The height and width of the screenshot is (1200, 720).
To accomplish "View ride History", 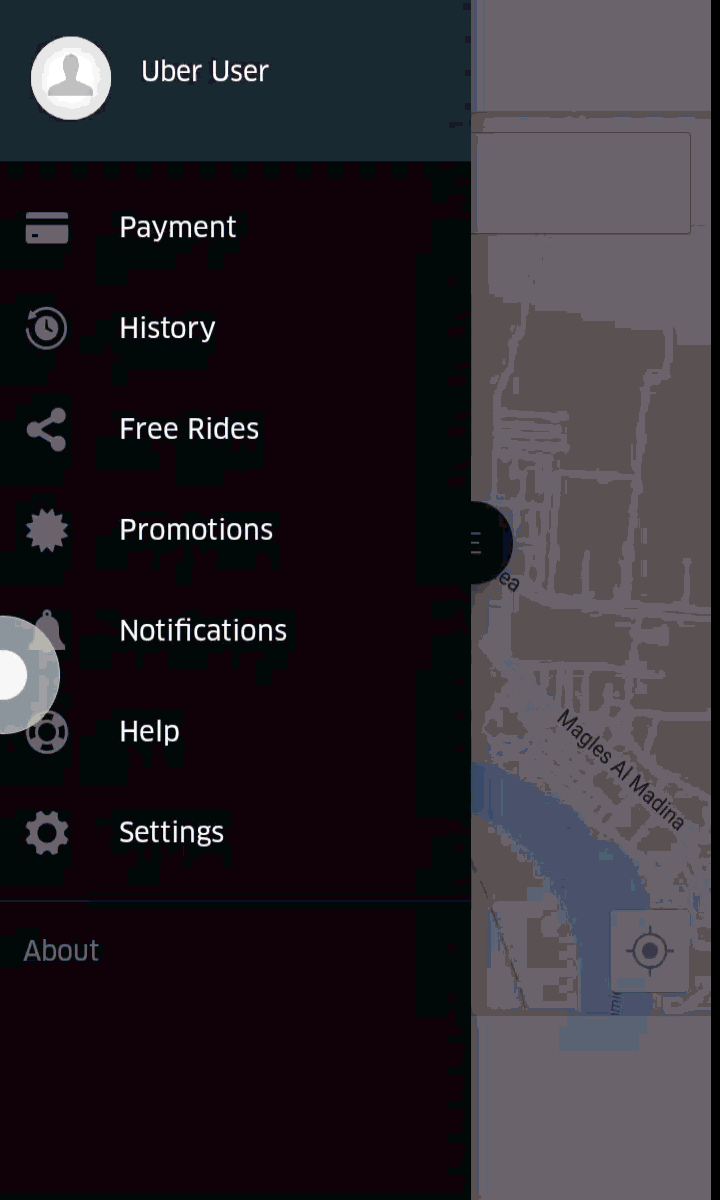I will (235, 328).
